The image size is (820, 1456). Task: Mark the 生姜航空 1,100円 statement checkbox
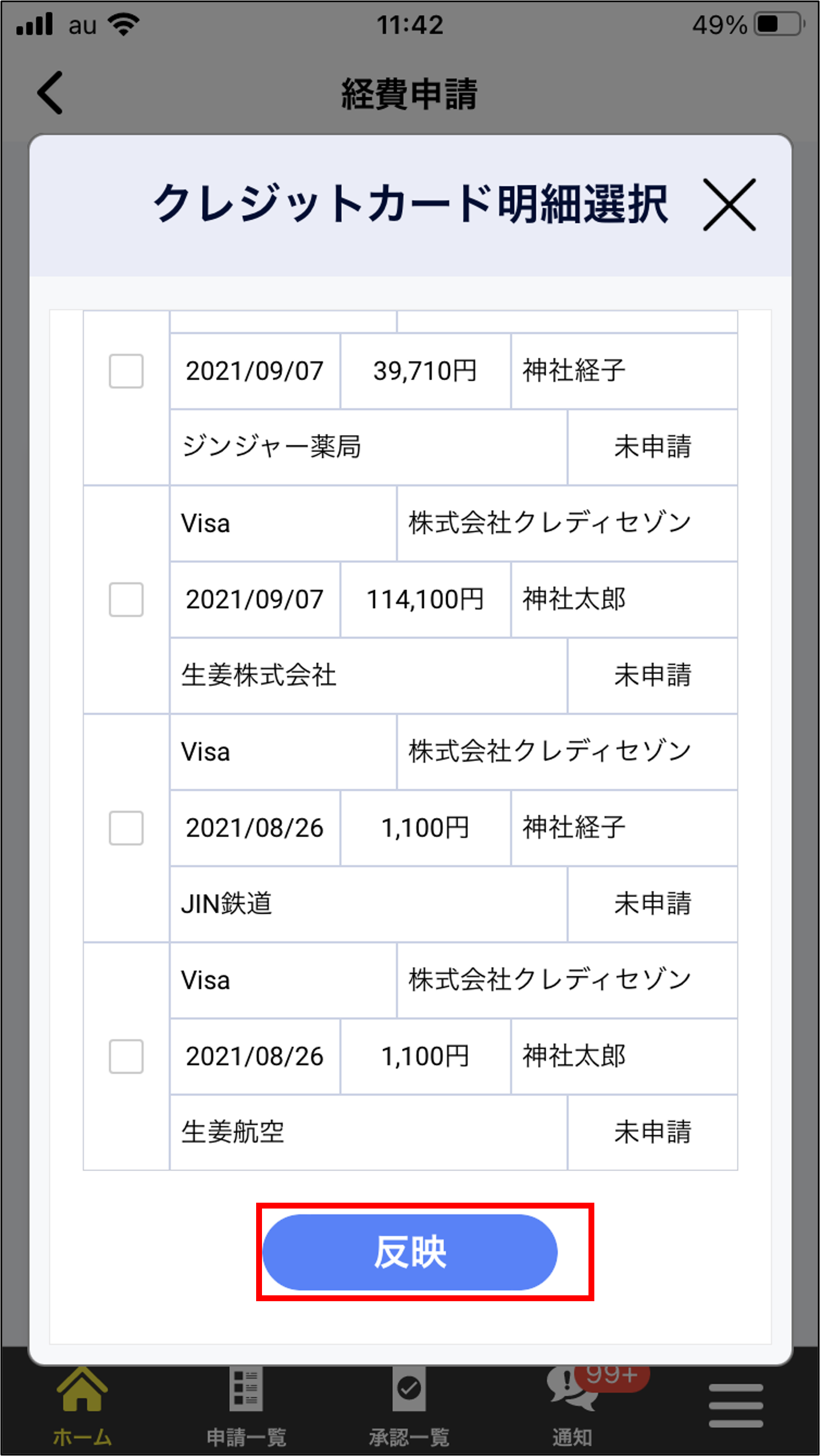tap(126, 1056)
